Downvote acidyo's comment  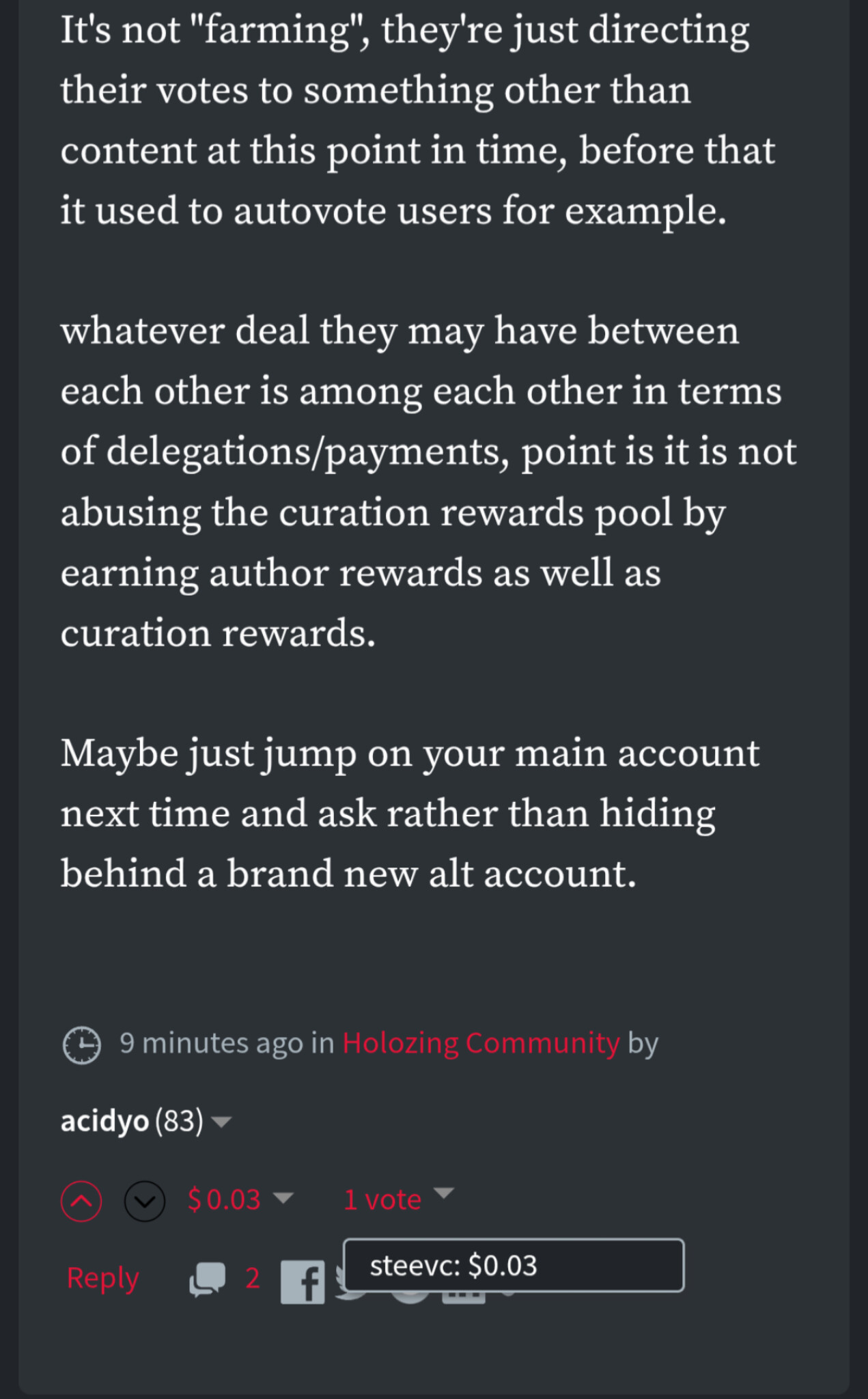pos(145,1200)
